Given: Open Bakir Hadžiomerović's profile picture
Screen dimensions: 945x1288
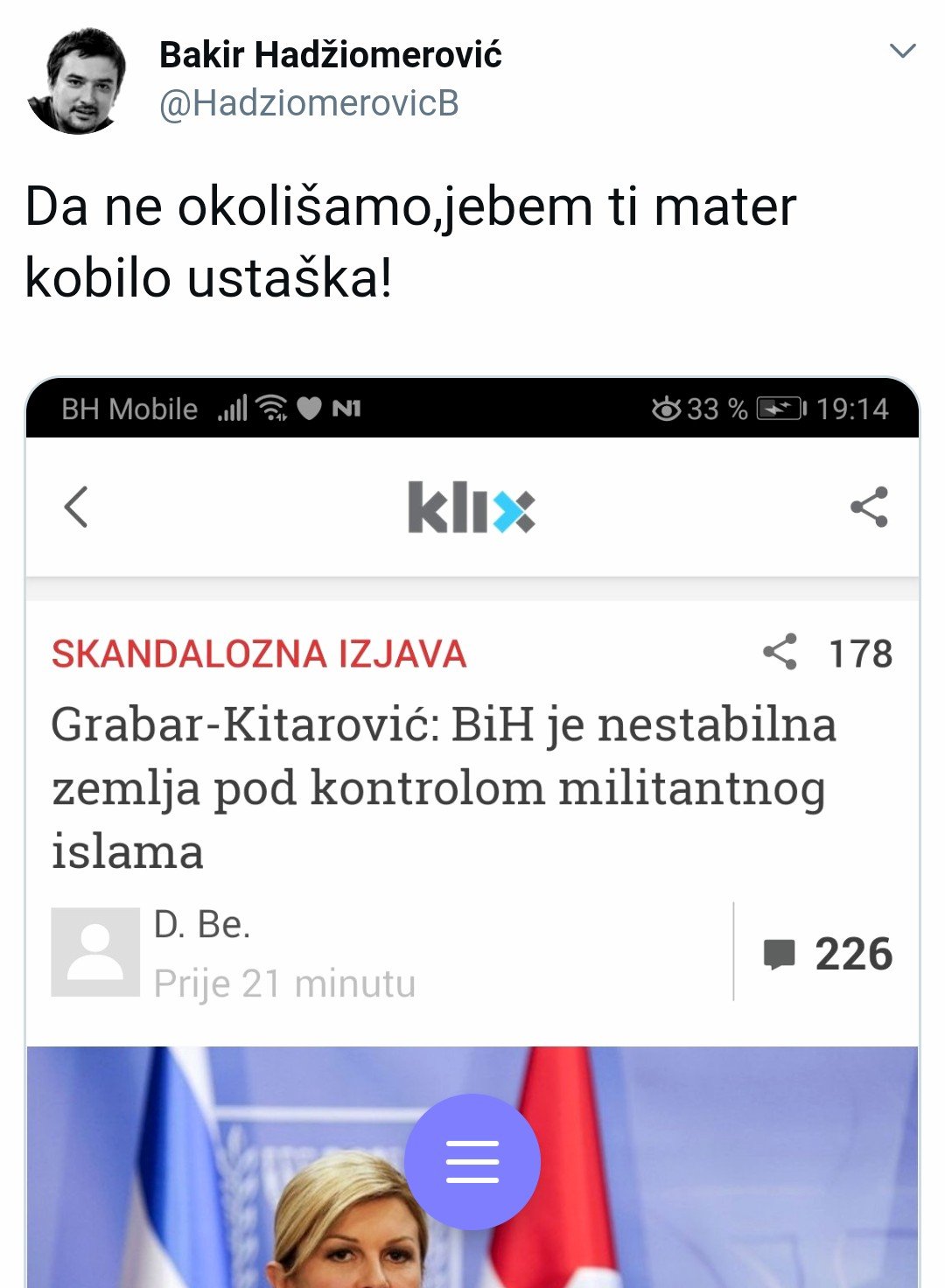Looking at the screenshot, I should coord(77,80).
